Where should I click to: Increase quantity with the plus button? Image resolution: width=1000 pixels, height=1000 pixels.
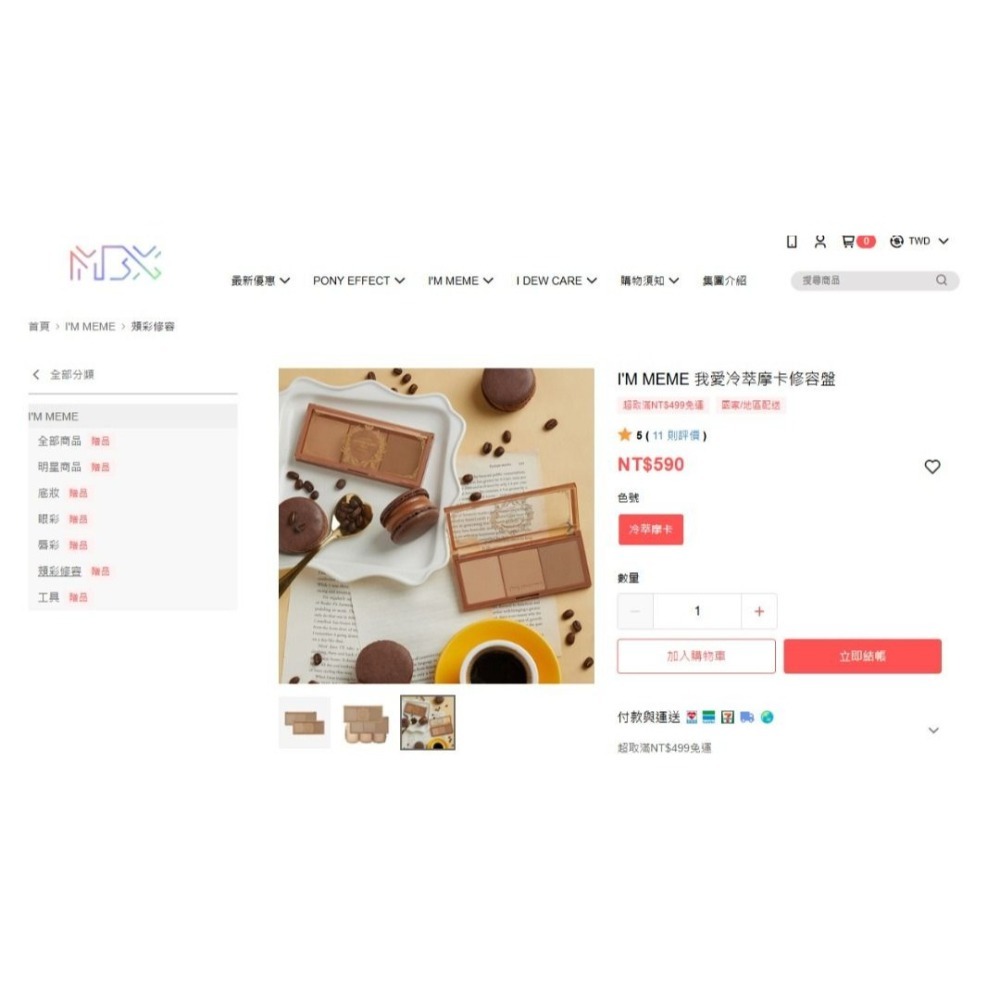[x=759, y=611]
